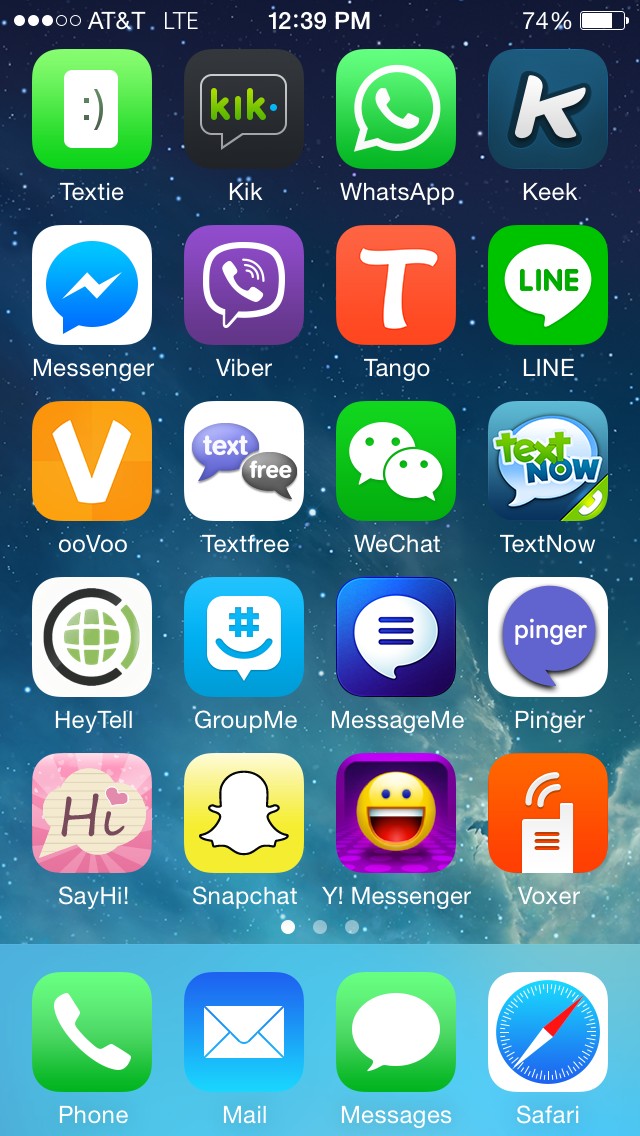This screenshot has width=640, height=1136.
Task: Open the Tango app
Action: [396, 285]
